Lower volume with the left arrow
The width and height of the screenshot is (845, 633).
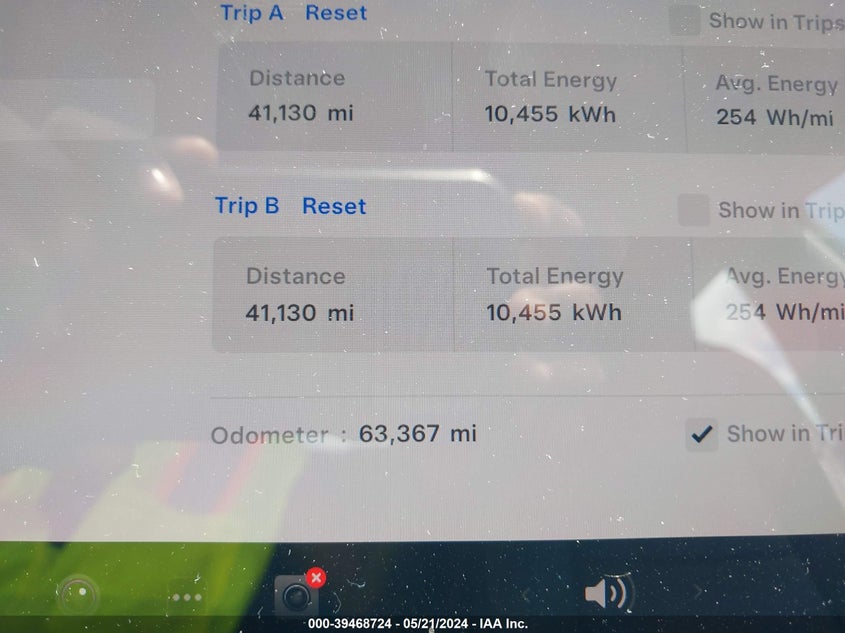[x=526, y=595]
